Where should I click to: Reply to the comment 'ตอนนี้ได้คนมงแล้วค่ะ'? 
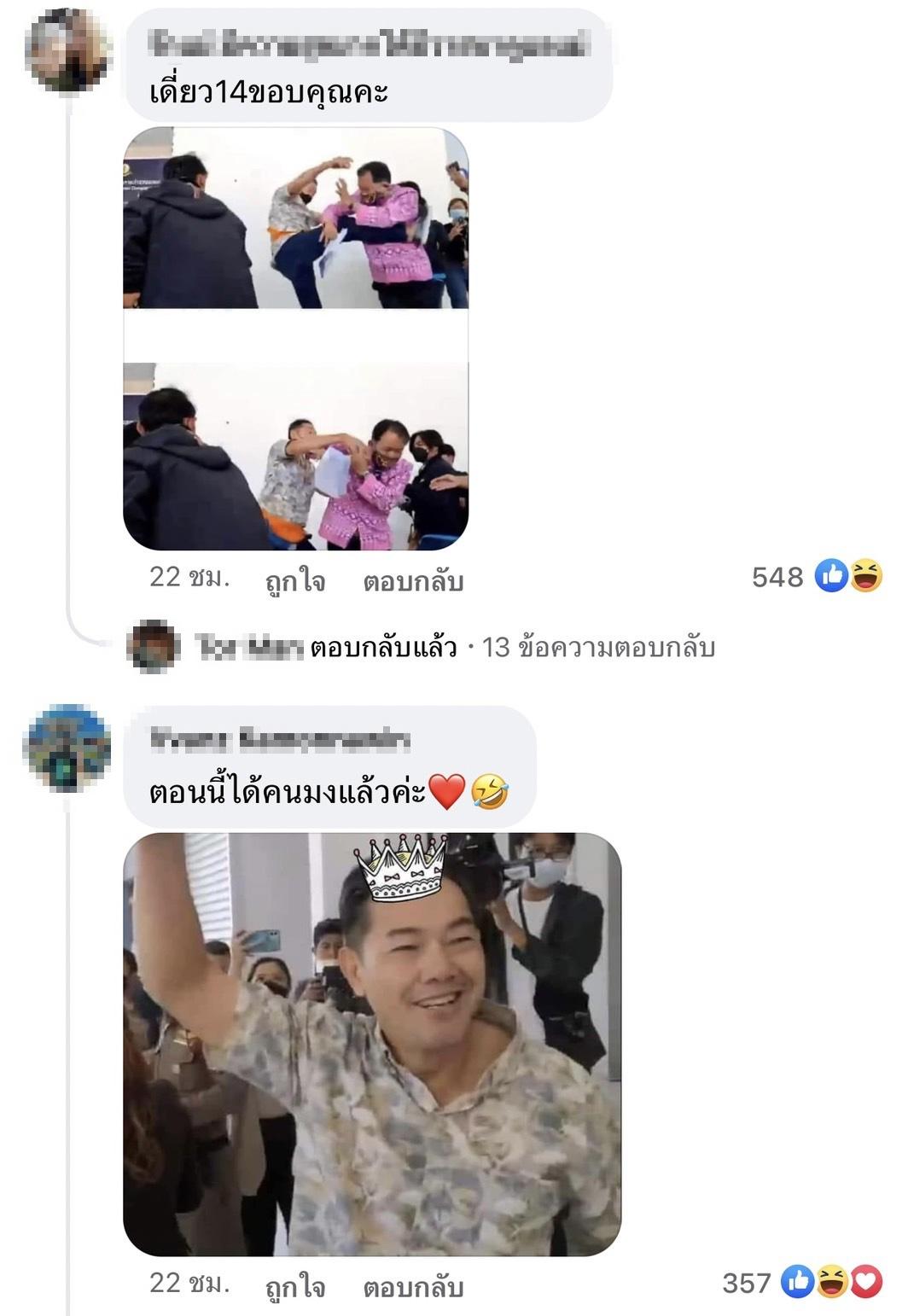[x=413, y=1286]
